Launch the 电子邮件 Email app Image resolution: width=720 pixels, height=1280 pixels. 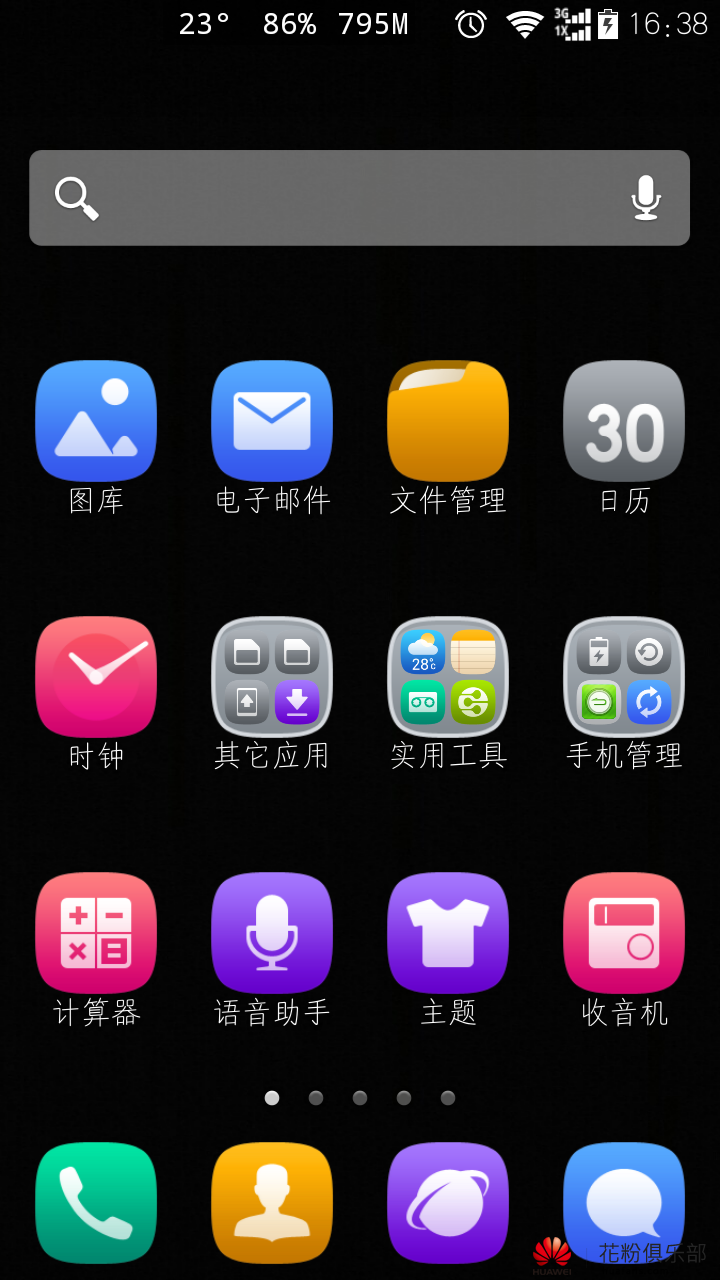coord(272,420)
